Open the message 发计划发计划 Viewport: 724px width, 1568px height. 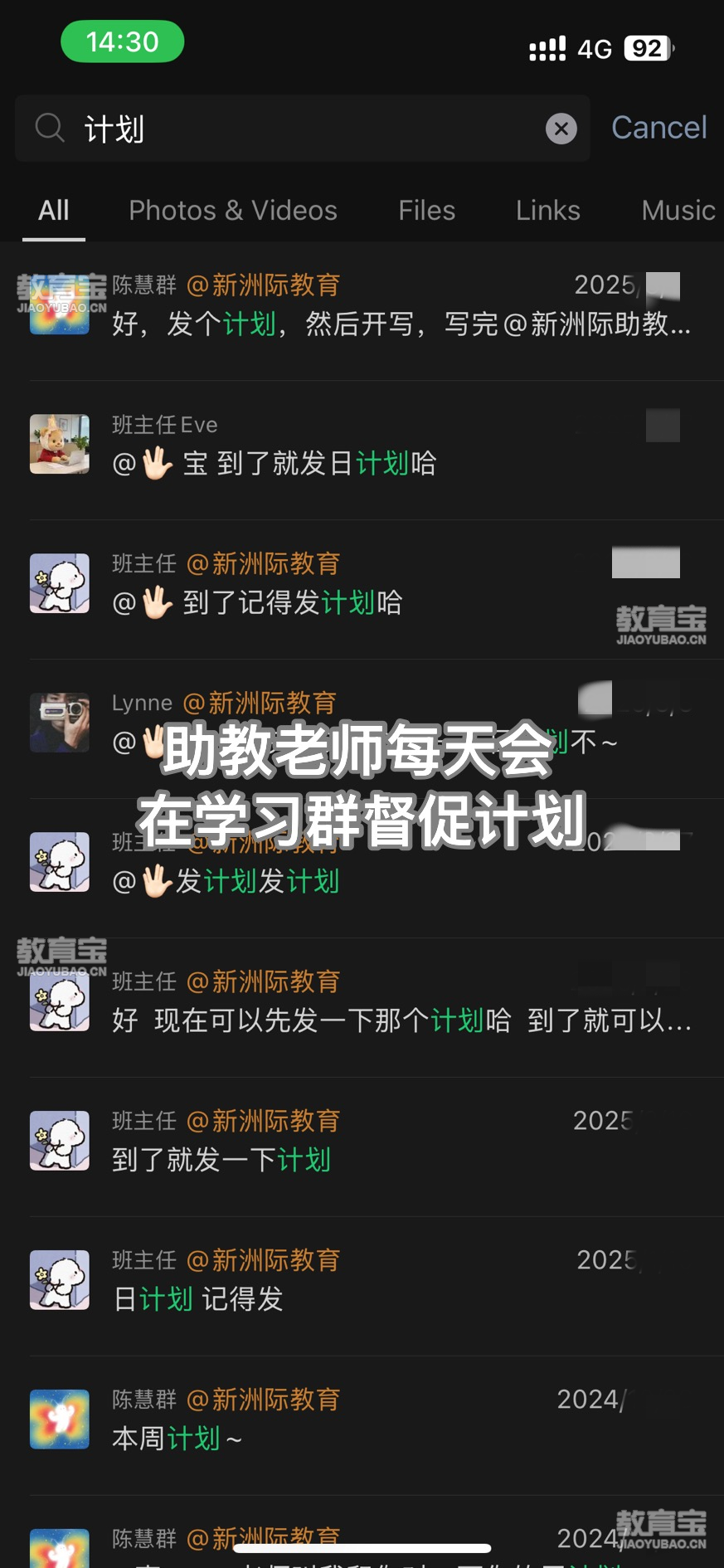(362, 869)
